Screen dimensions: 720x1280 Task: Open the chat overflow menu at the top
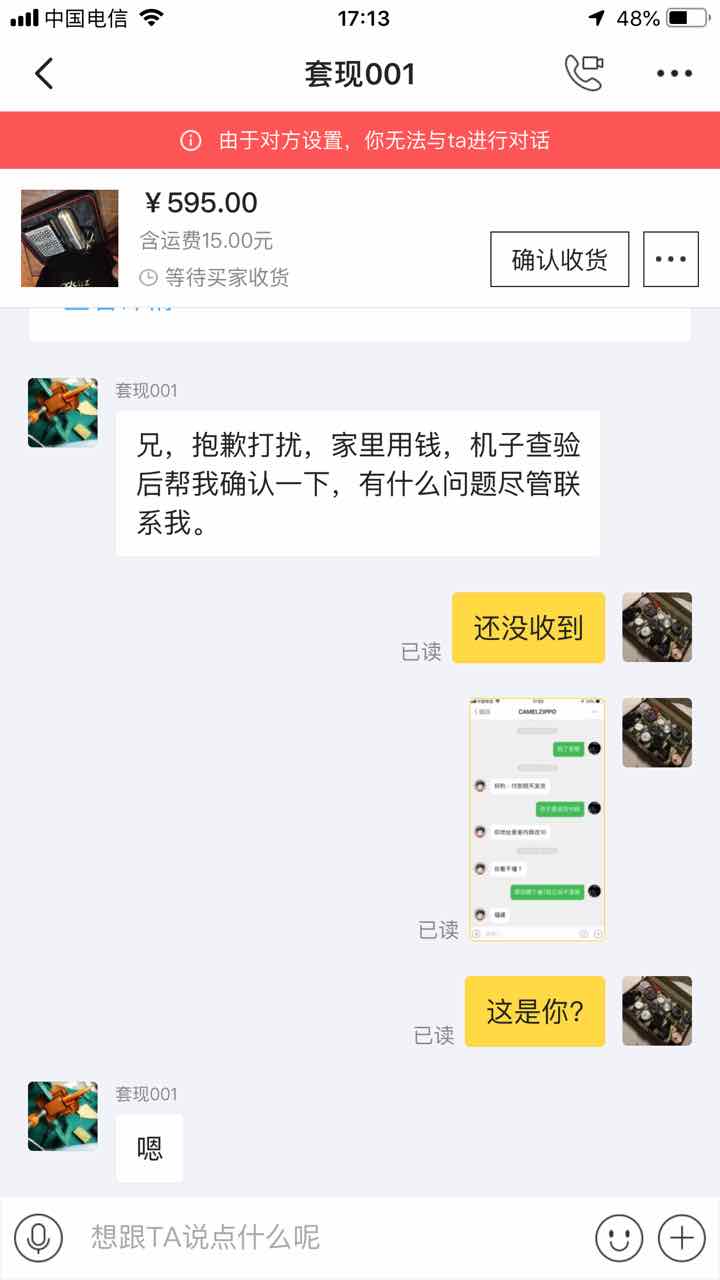674,73
